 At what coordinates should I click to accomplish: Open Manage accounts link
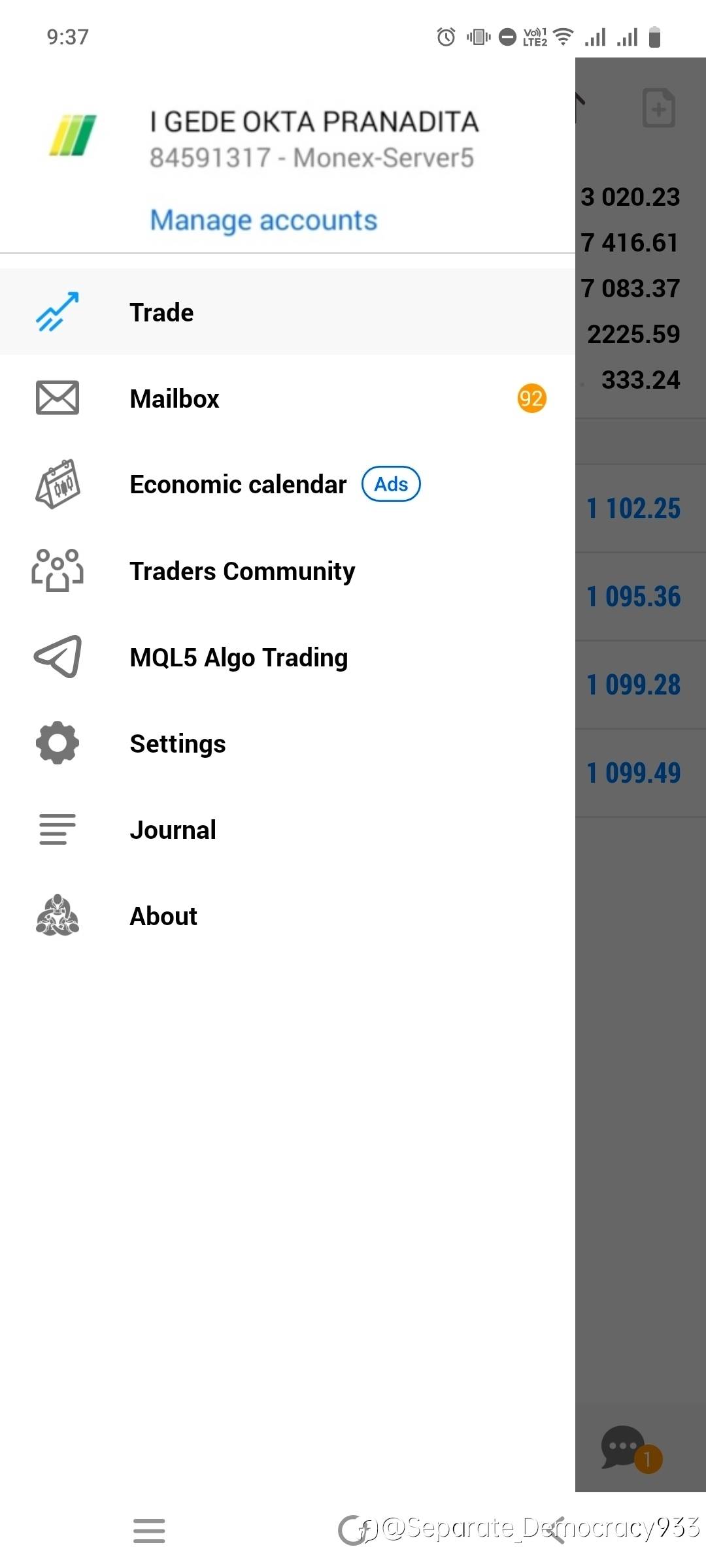[263, 221]
